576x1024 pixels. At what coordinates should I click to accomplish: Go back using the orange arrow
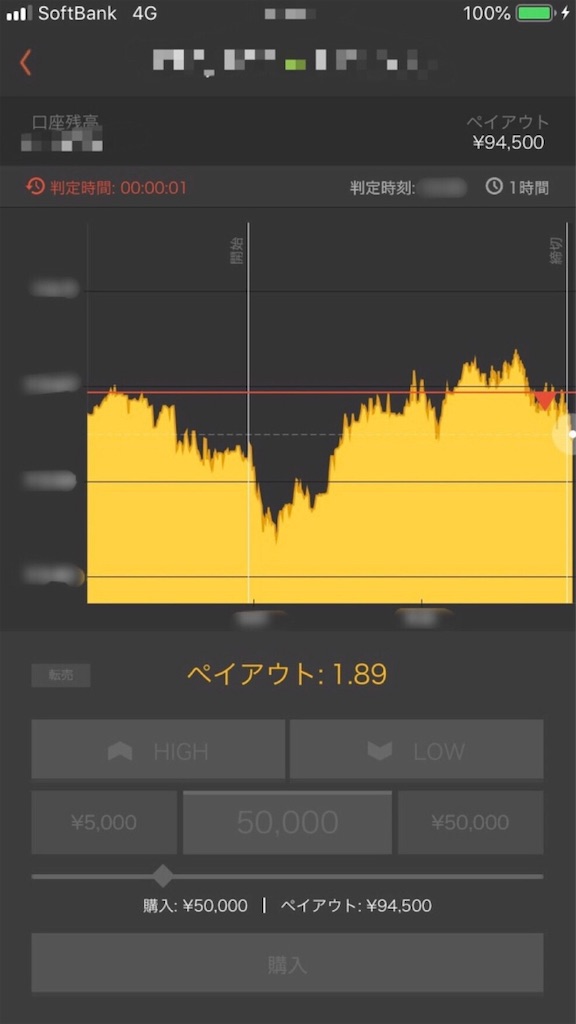click(25, 63)
